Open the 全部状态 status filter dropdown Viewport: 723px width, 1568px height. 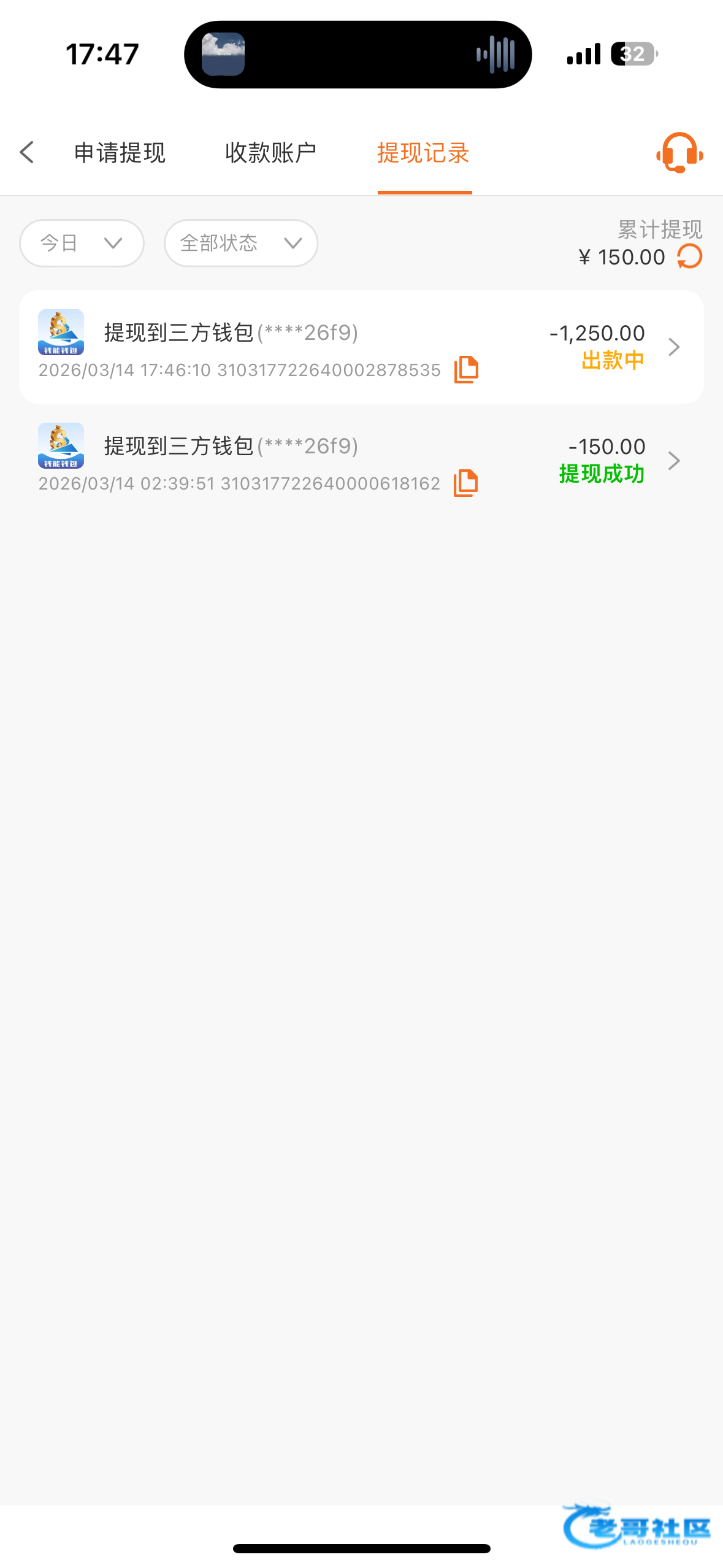click(x=241, y=244)
